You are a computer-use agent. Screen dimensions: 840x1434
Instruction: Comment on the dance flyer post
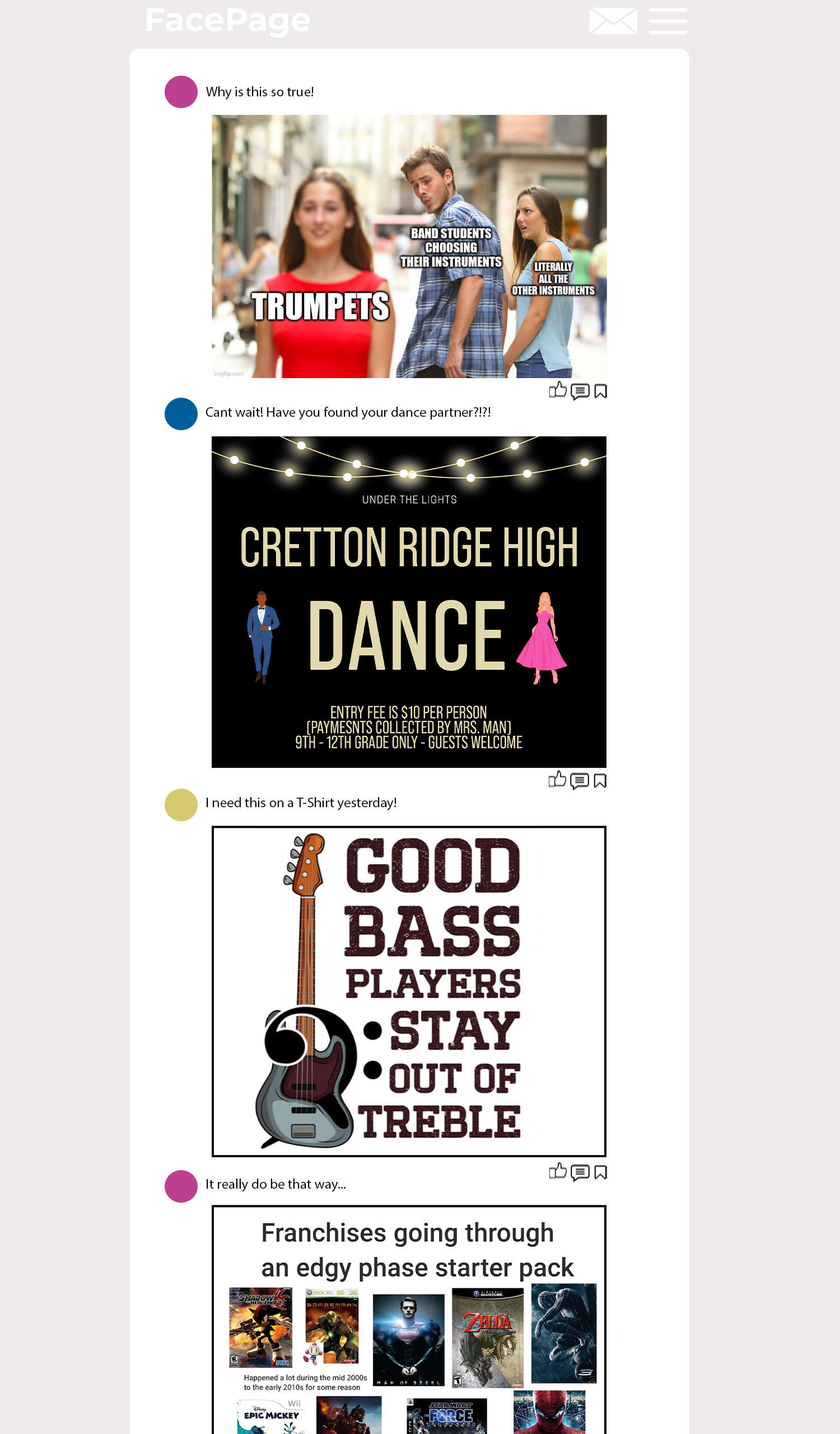(x=579, y=781)
